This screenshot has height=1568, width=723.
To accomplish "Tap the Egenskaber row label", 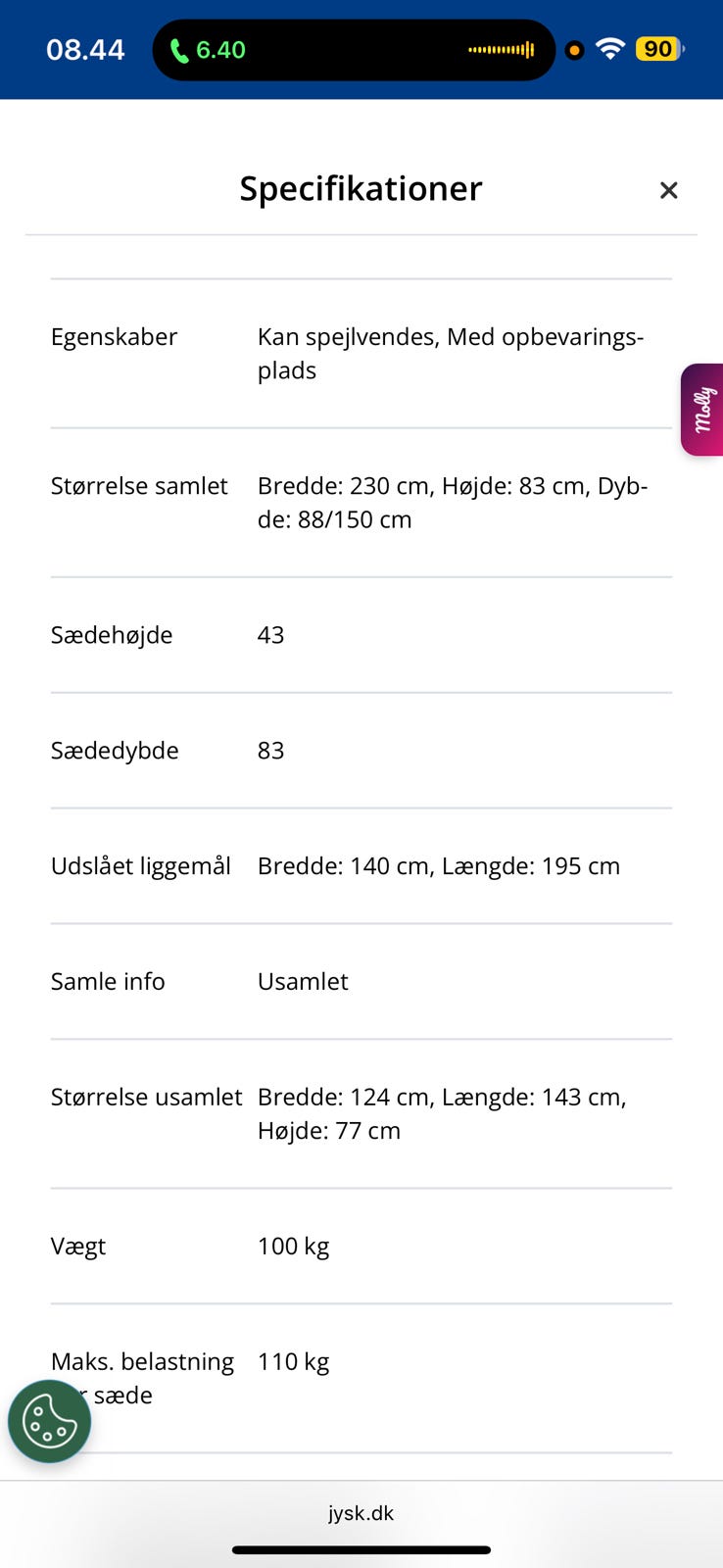I will 114,337.
